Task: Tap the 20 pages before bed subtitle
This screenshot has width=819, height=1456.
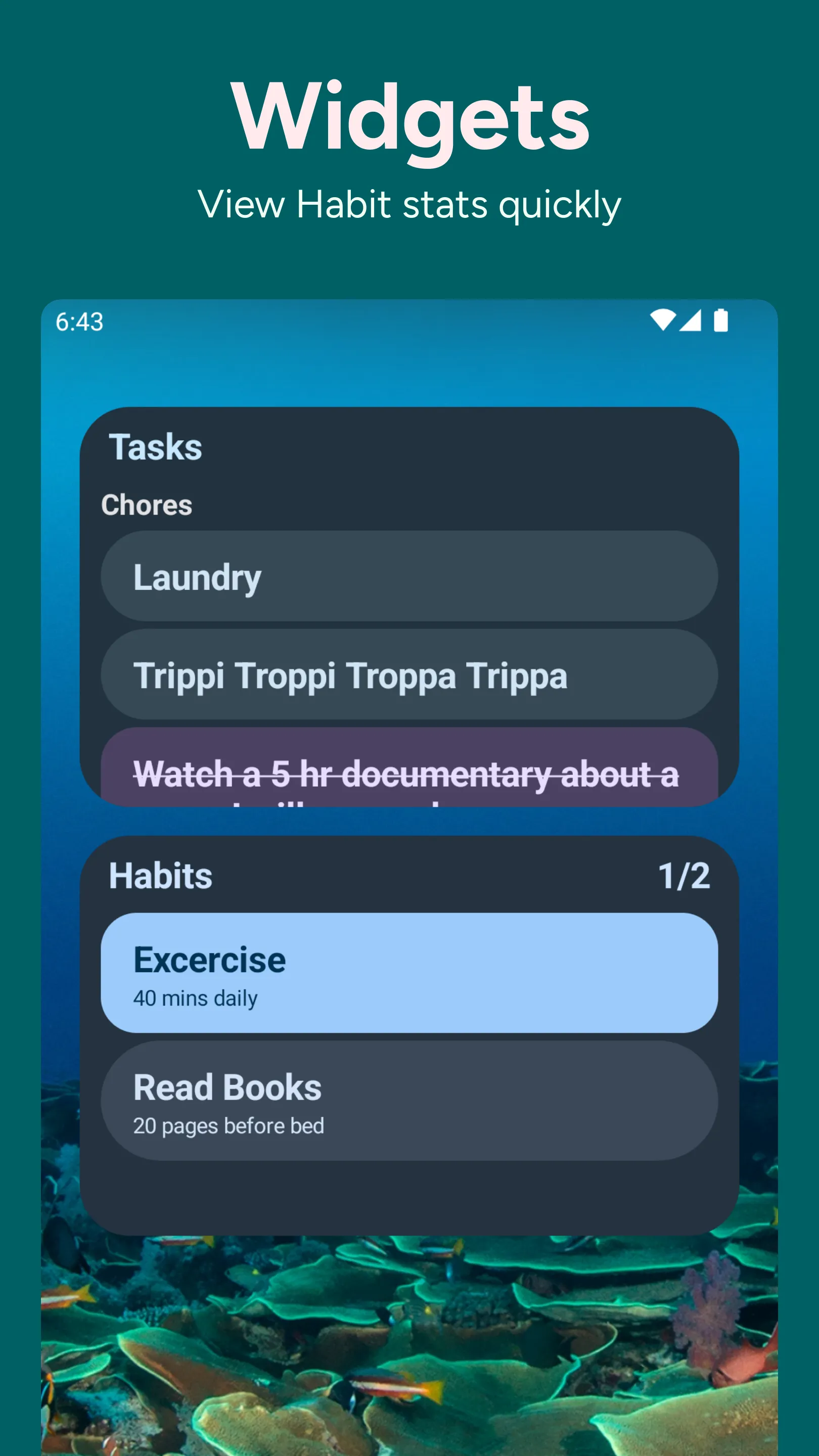Action: [x=228, y=1125]
